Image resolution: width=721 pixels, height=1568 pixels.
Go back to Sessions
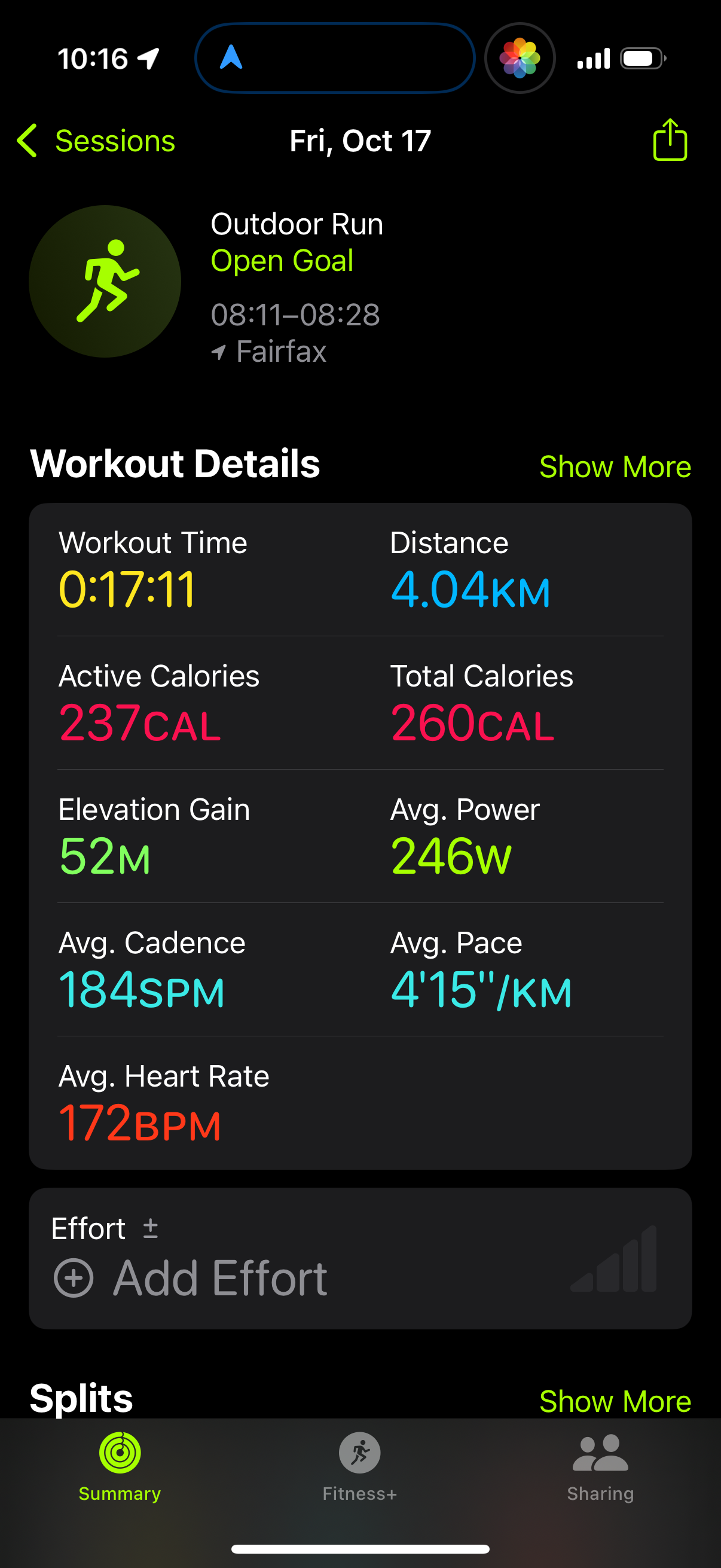(x=96, y=141)
